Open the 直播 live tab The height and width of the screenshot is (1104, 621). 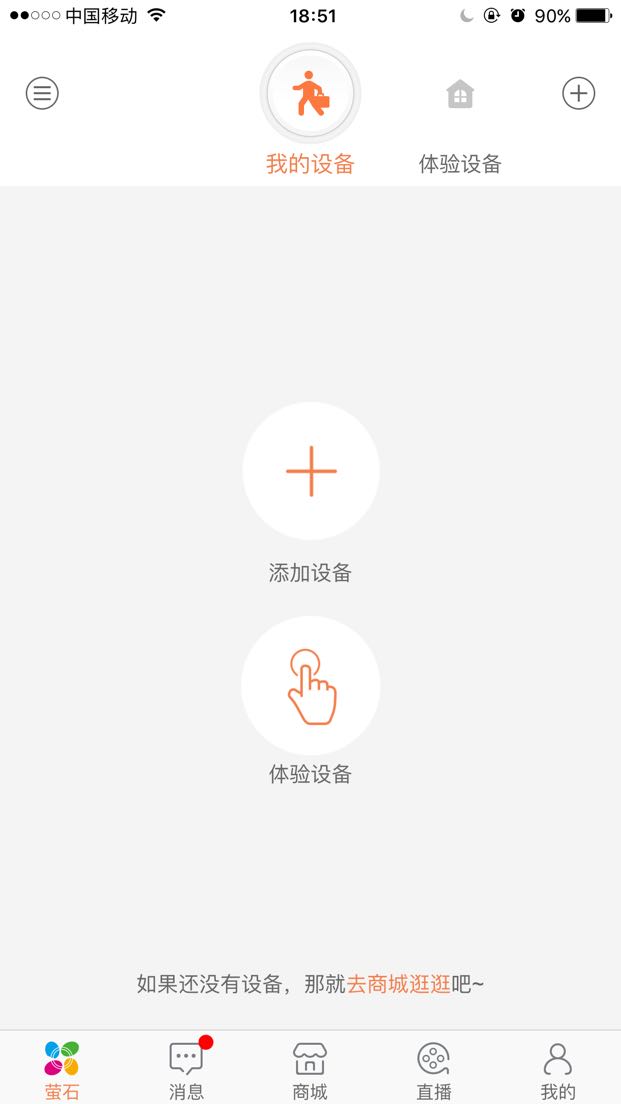click(x=434, y=1070)
